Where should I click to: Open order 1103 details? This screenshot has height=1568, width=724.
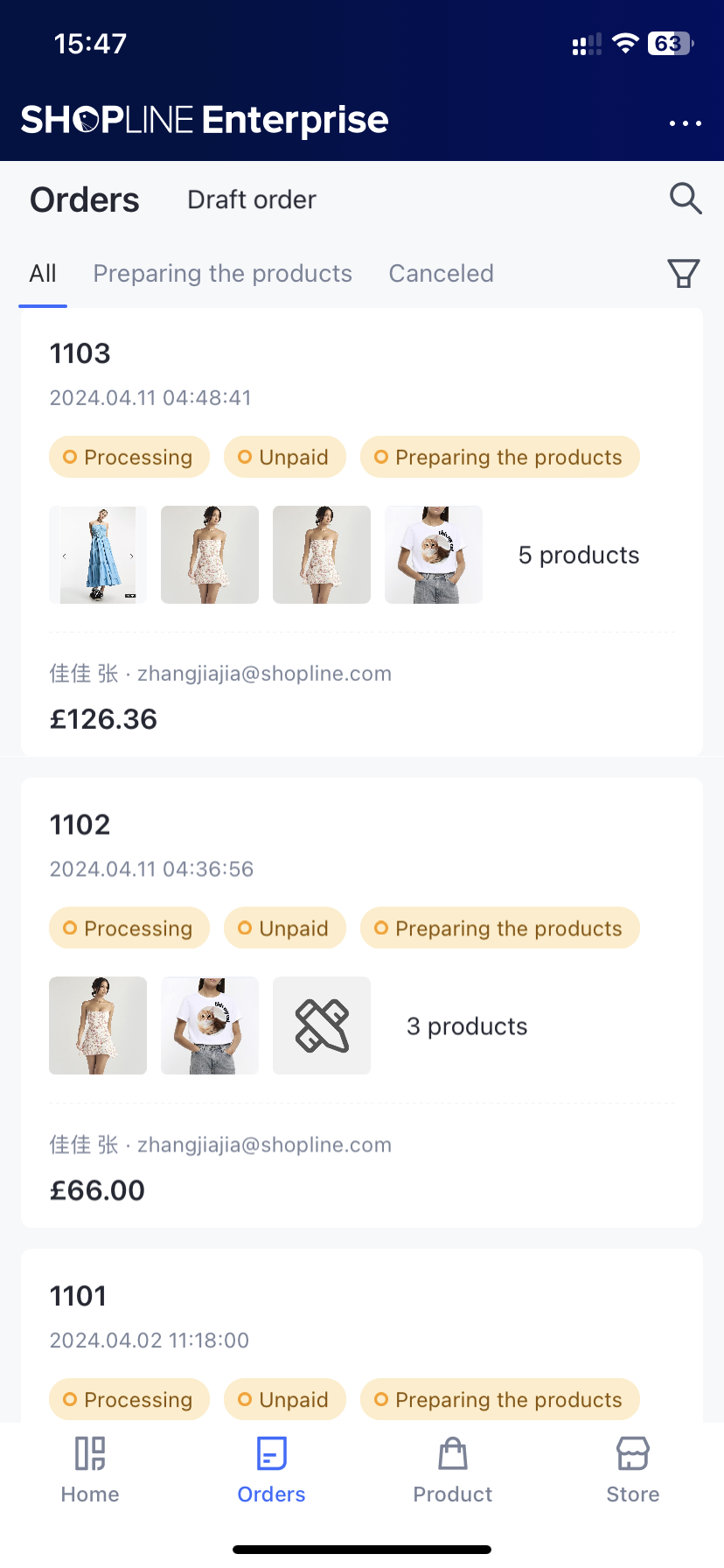tap(80, 353)
